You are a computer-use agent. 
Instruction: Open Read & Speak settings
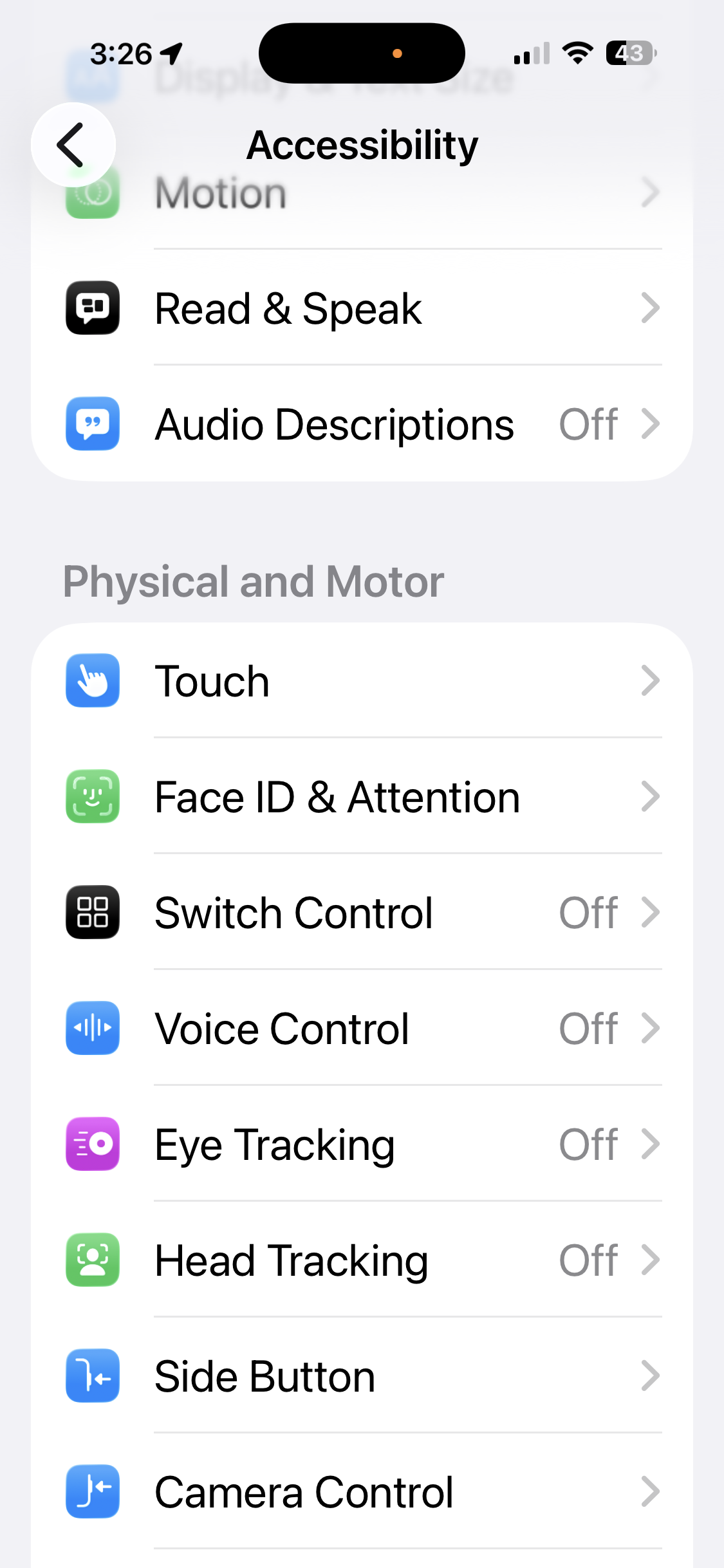[362, 308]
